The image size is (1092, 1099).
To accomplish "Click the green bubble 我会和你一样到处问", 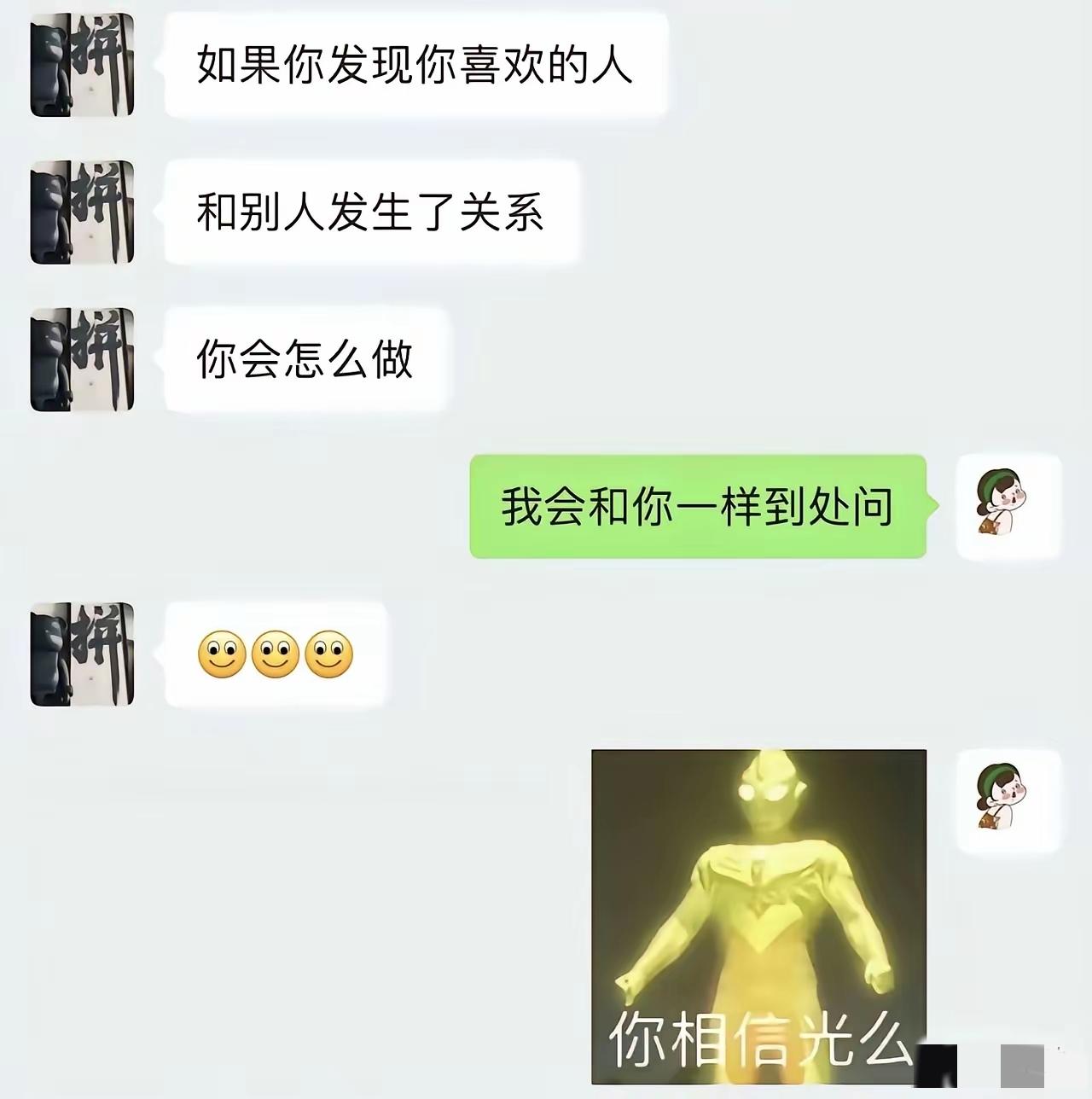I will coord(700,505).
